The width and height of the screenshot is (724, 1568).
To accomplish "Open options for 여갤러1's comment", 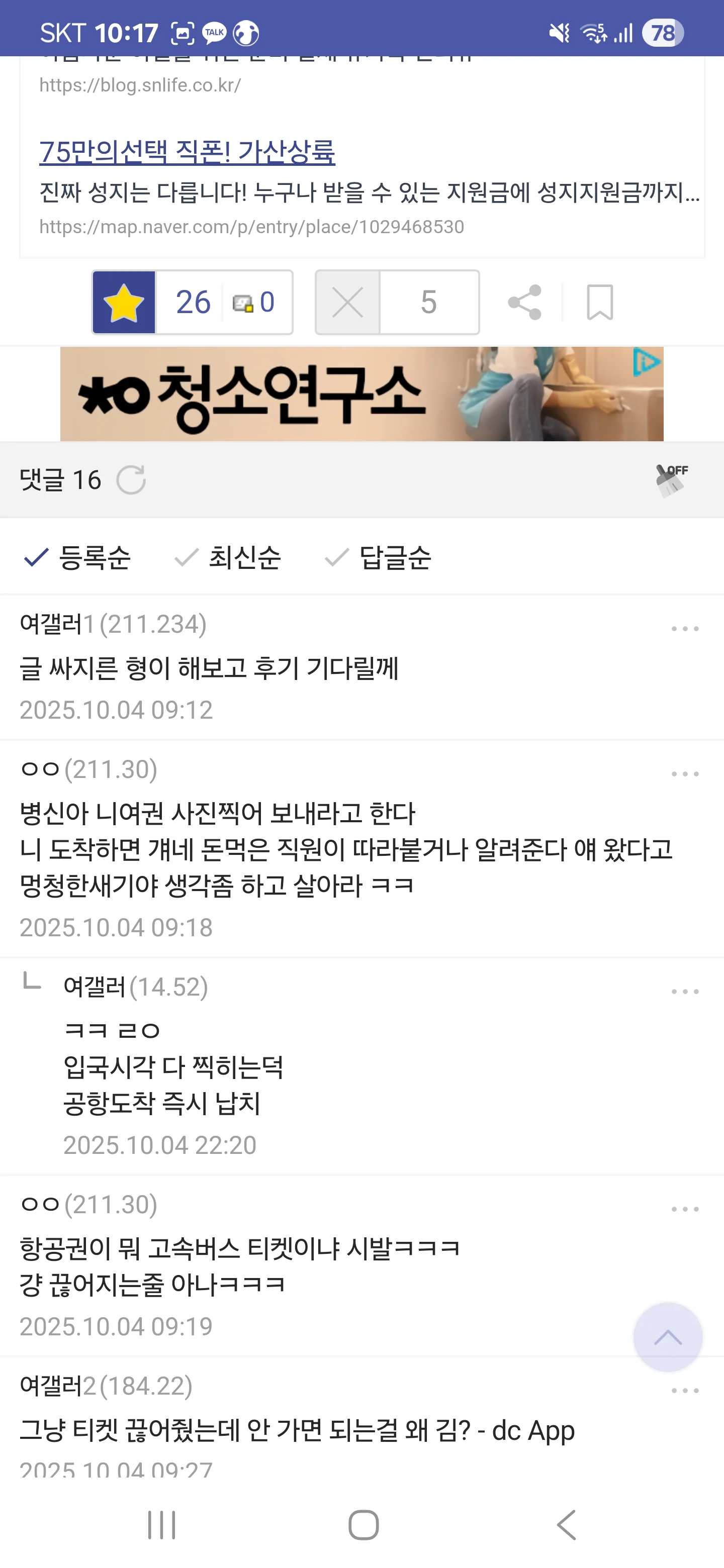I will 684,629.
